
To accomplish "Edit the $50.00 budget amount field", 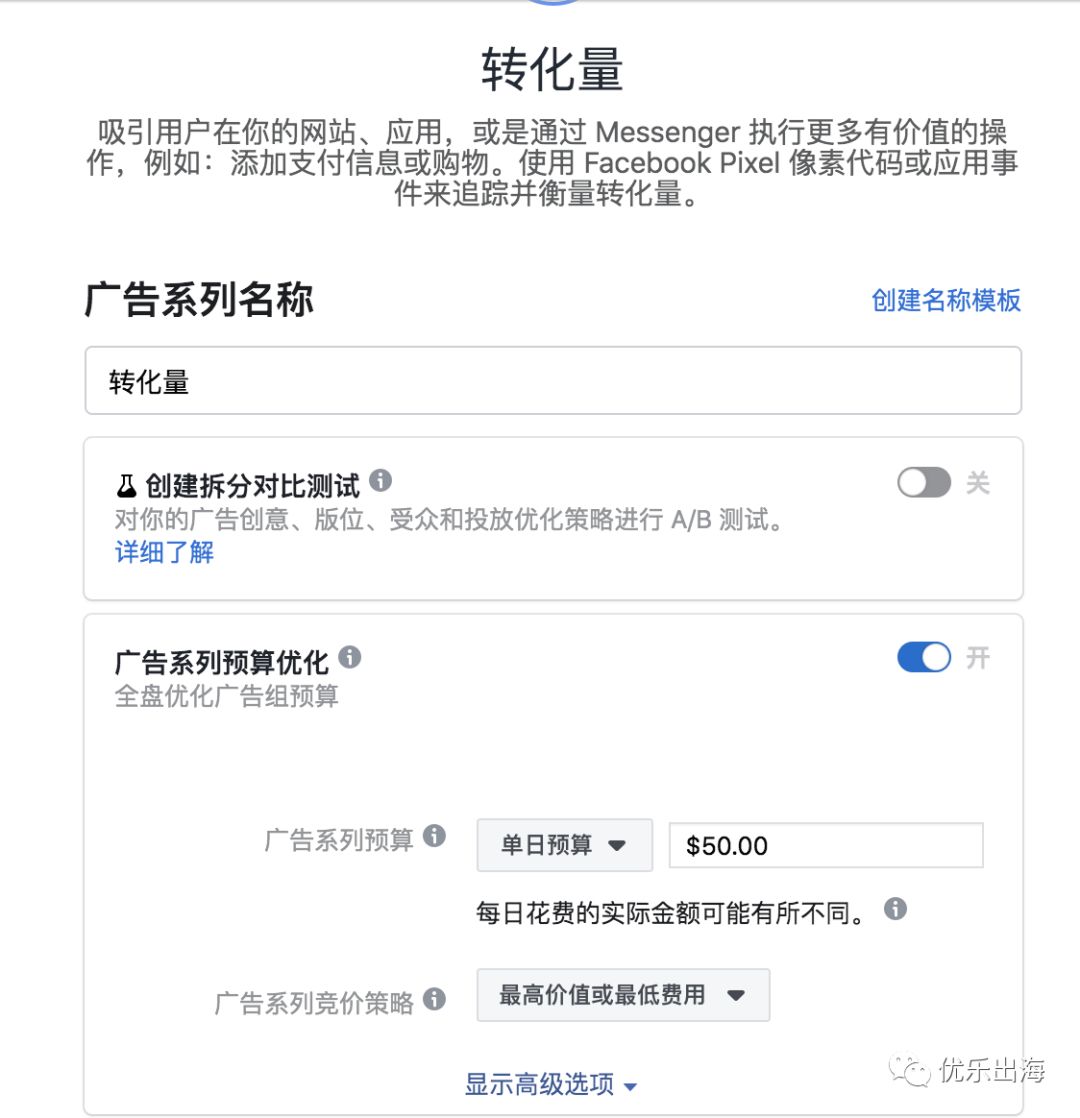I will click(825, 845).
